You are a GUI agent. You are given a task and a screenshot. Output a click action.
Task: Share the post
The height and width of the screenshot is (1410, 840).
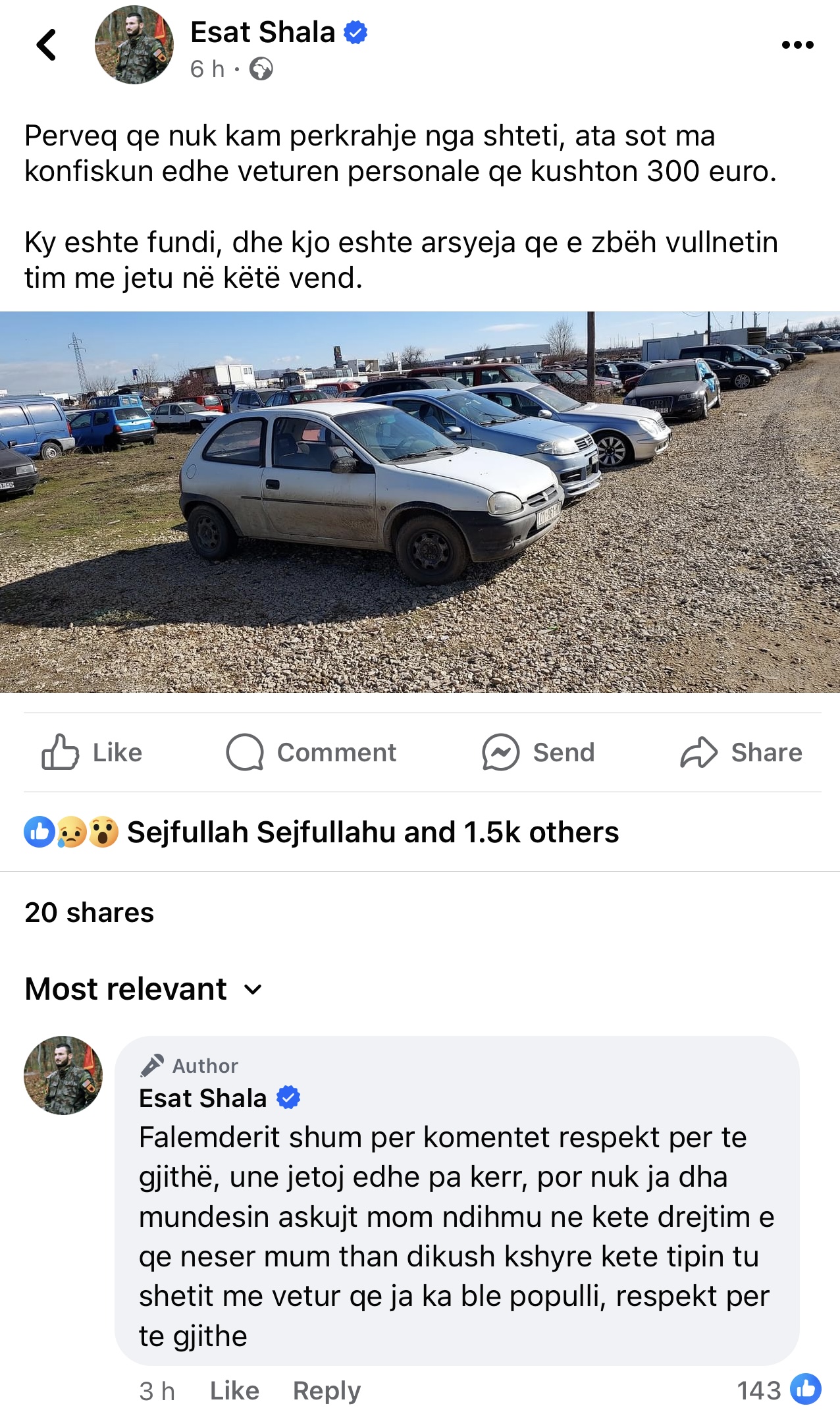click(x=741, y=752)
